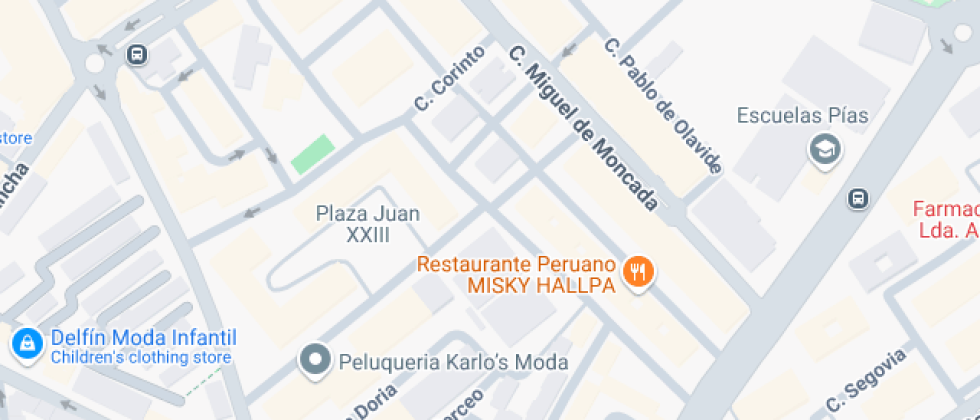Image resolution: width=980 pixels, height=420 pixels.
Task: Select bus stop icon near Escuelas Pías
Action: pos(857,198)
